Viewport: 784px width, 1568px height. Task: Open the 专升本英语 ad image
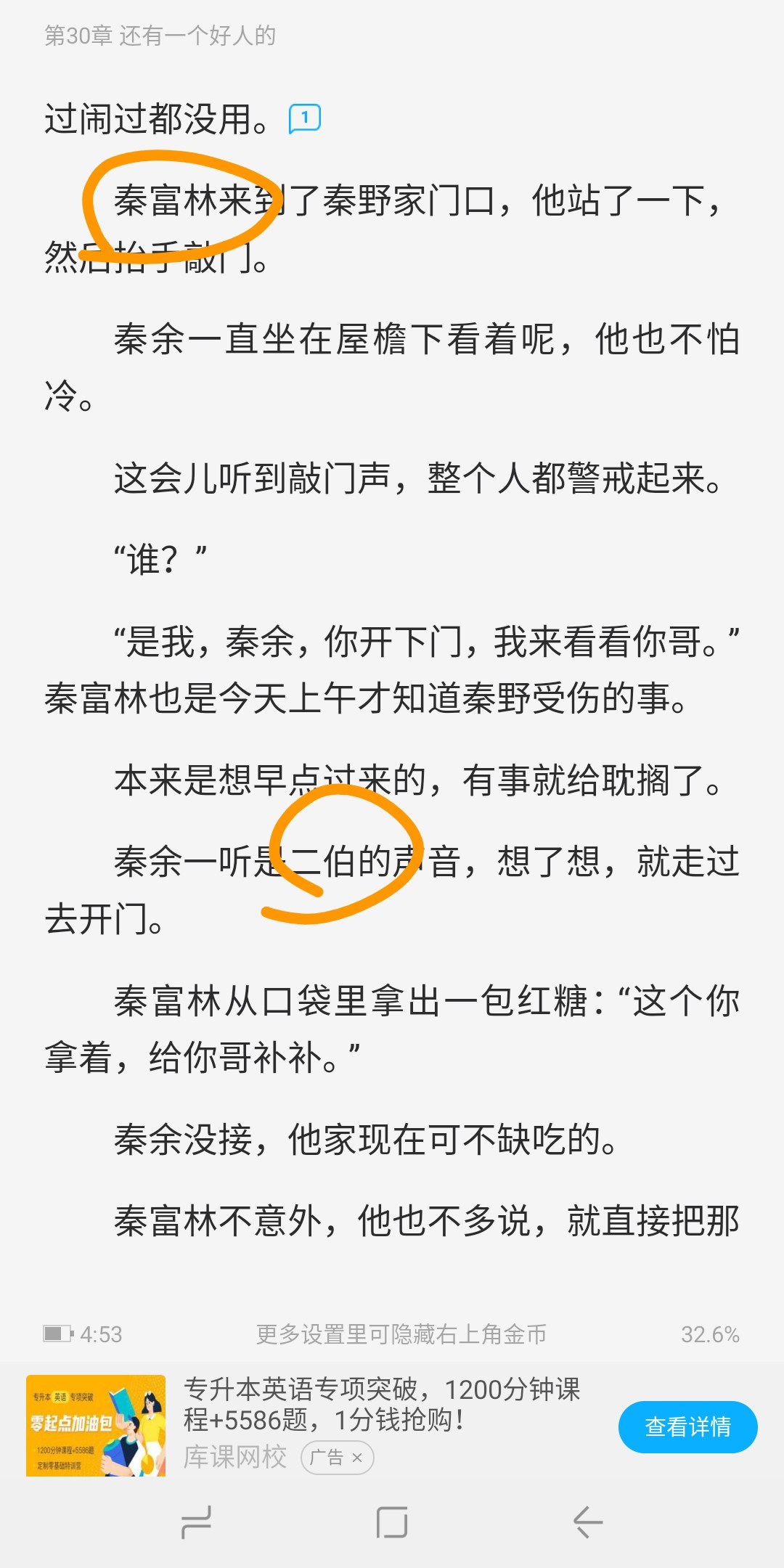pos(96,1425)
